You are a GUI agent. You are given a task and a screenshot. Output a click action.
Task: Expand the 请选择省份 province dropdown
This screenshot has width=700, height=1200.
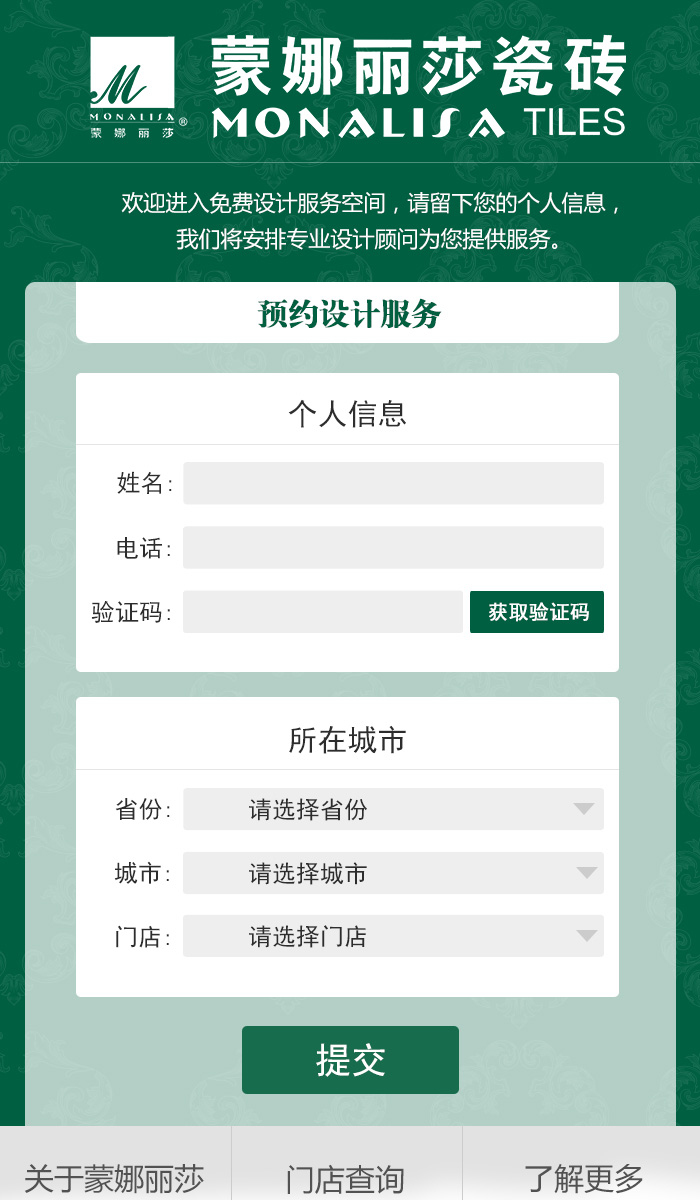pyautogui.click(x=393, y=809)
